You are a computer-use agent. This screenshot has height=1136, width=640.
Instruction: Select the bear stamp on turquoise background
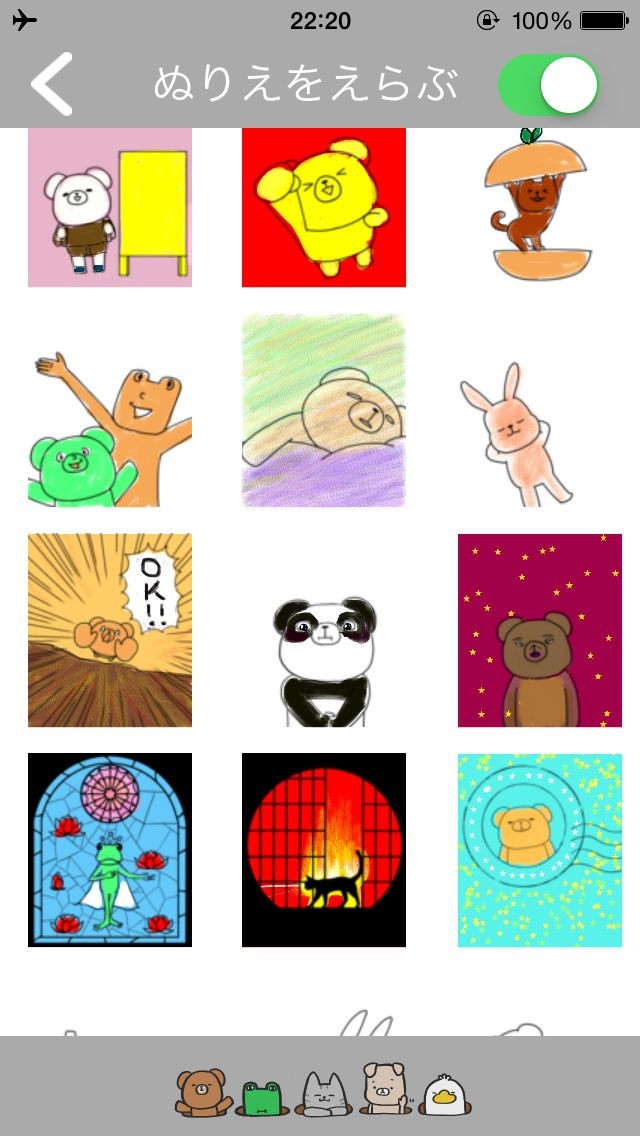coord(540,850)
